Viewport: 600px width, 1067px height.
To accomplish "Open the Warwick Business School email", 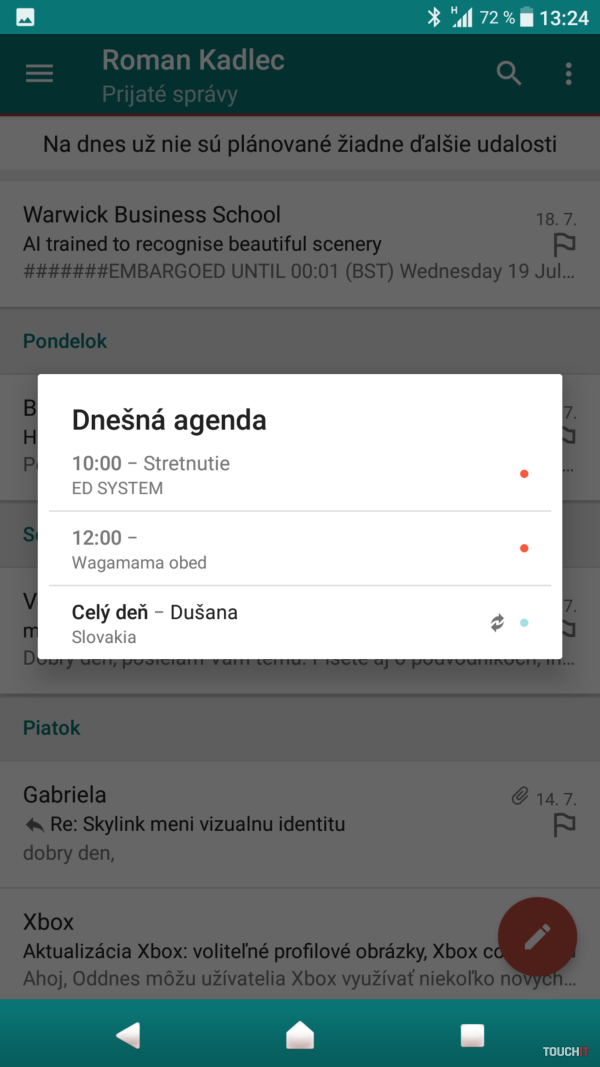I will pyautogui.click(x=270, y=243).
